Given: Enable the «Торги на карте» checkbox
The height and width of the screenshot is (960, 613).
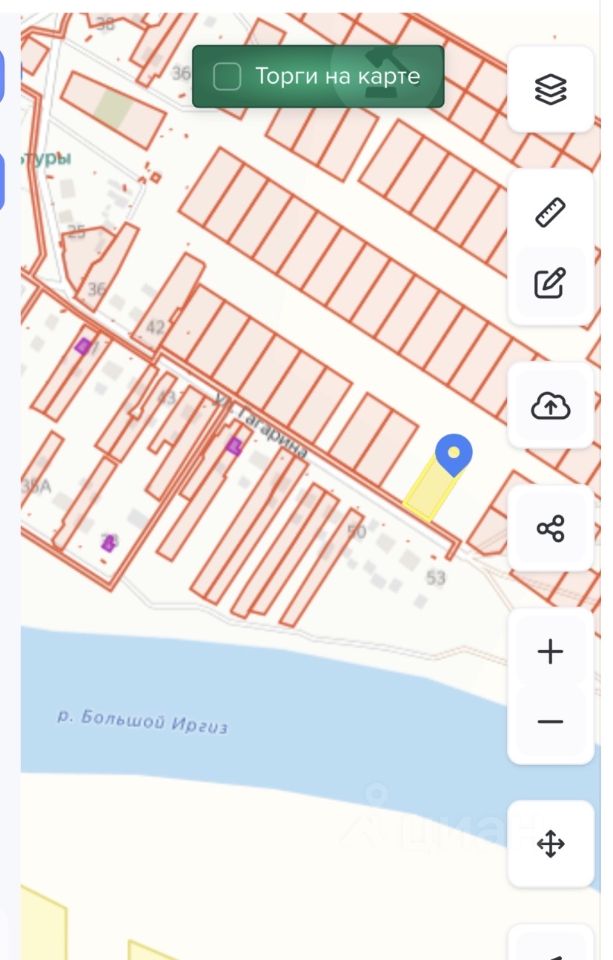Looking at the screenshot, I should pyautogui.click(x=228, y=77).
